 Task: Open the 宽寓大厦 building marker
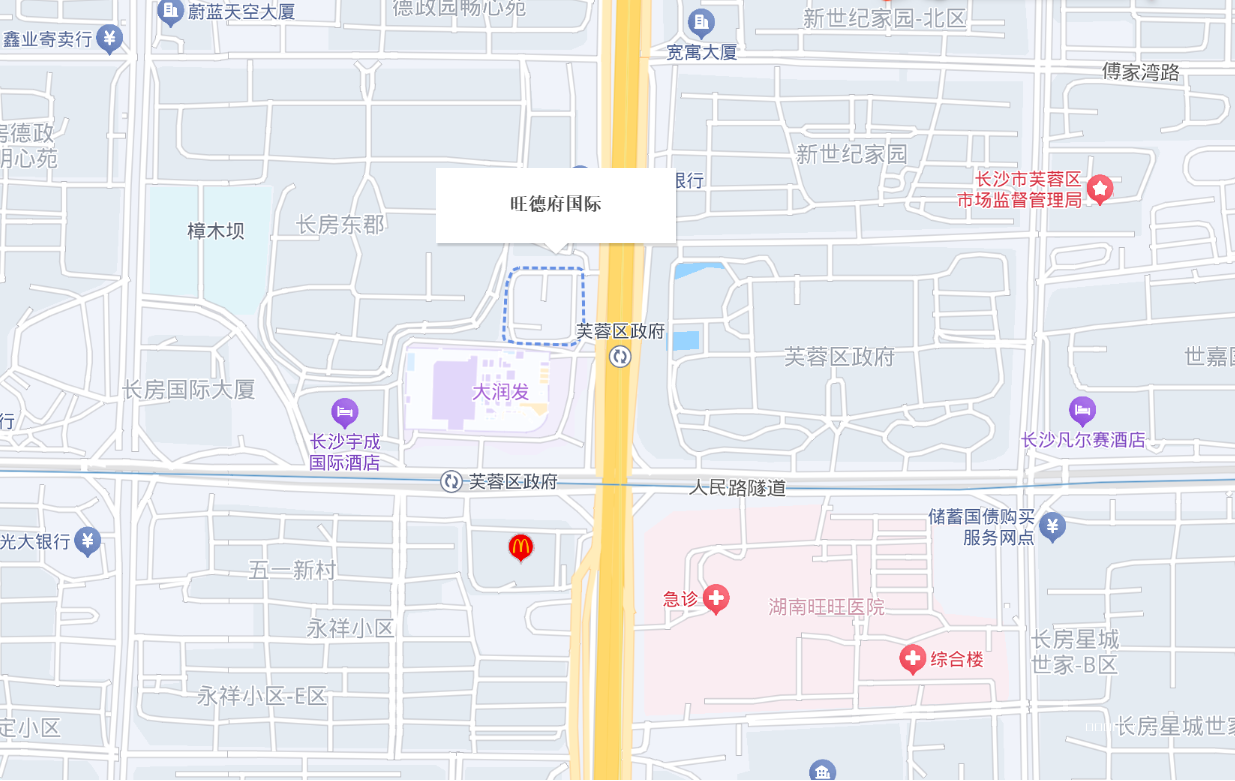[702, 21]
